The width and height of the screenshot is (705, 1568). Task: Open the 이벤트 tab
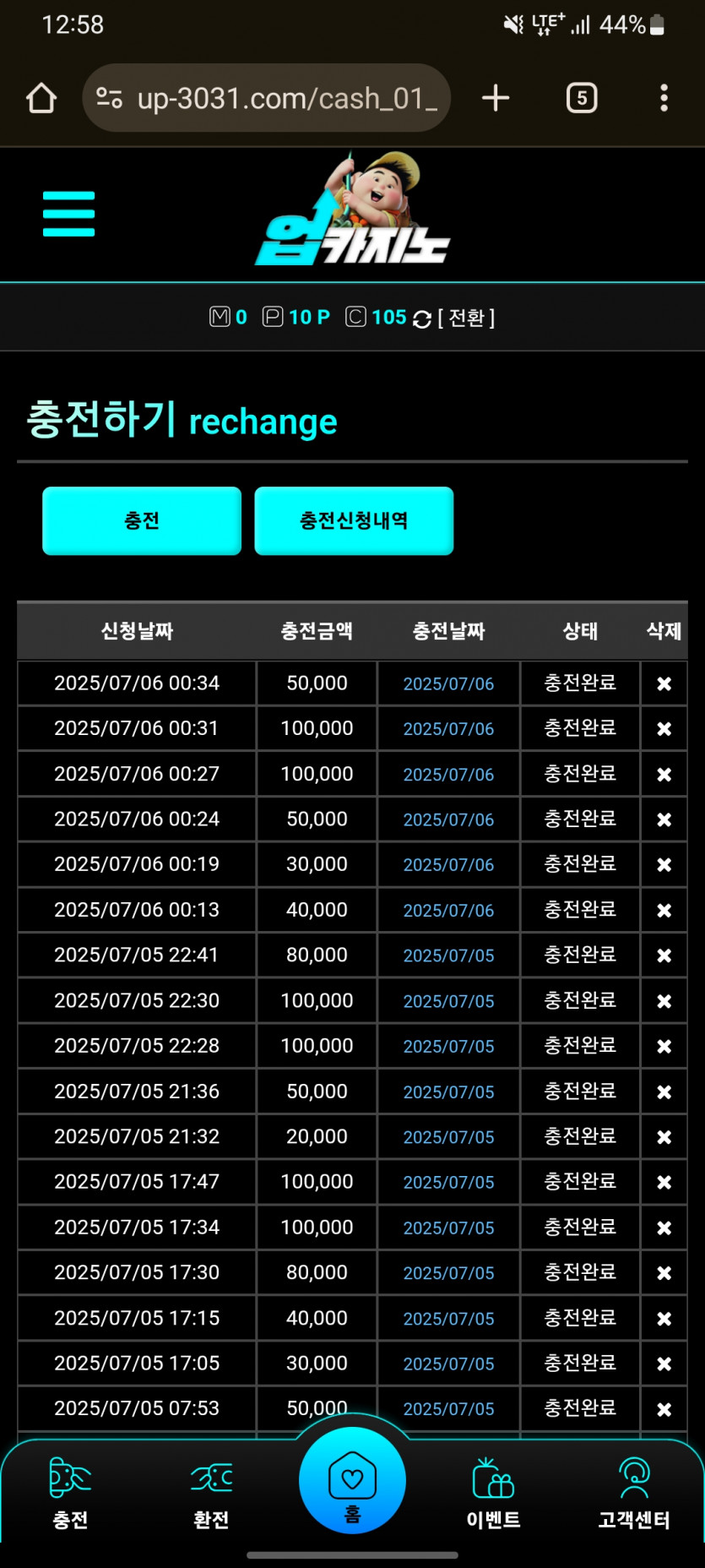[x=493, y=1493]
